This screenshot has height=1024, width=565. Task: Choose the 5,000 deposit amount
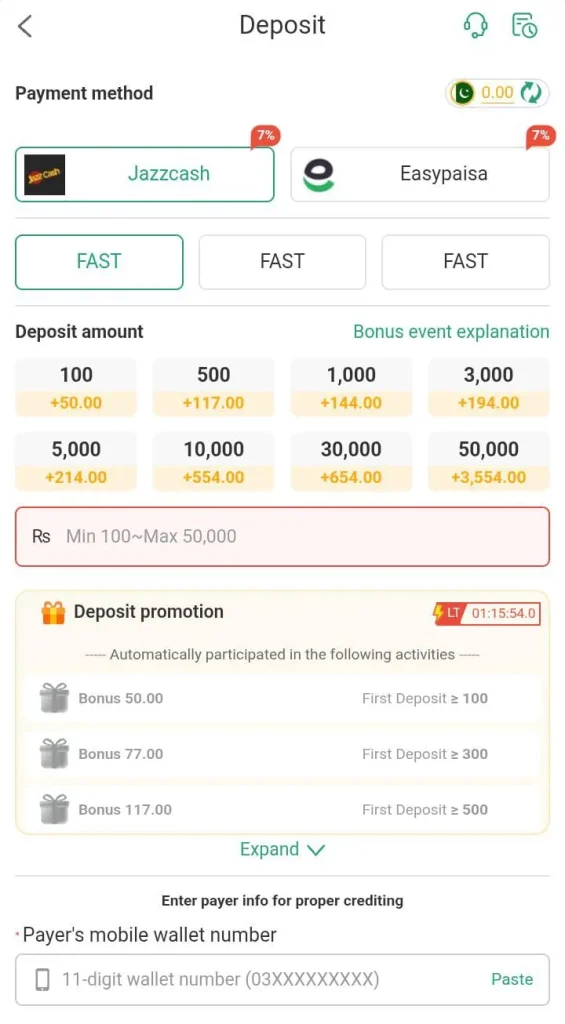point(76,462)
